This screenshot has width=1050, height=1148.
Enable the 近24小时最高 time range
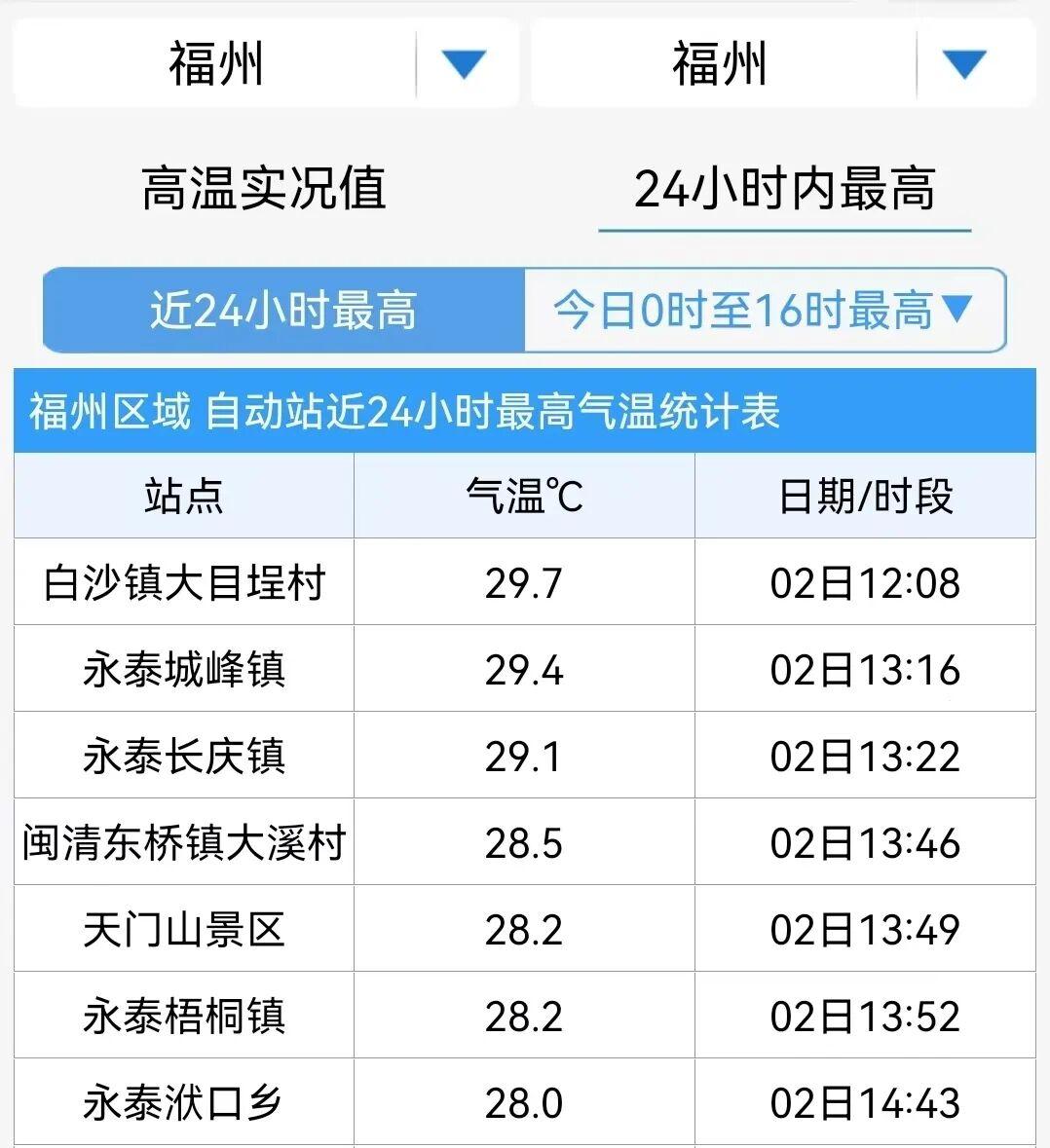282,310
